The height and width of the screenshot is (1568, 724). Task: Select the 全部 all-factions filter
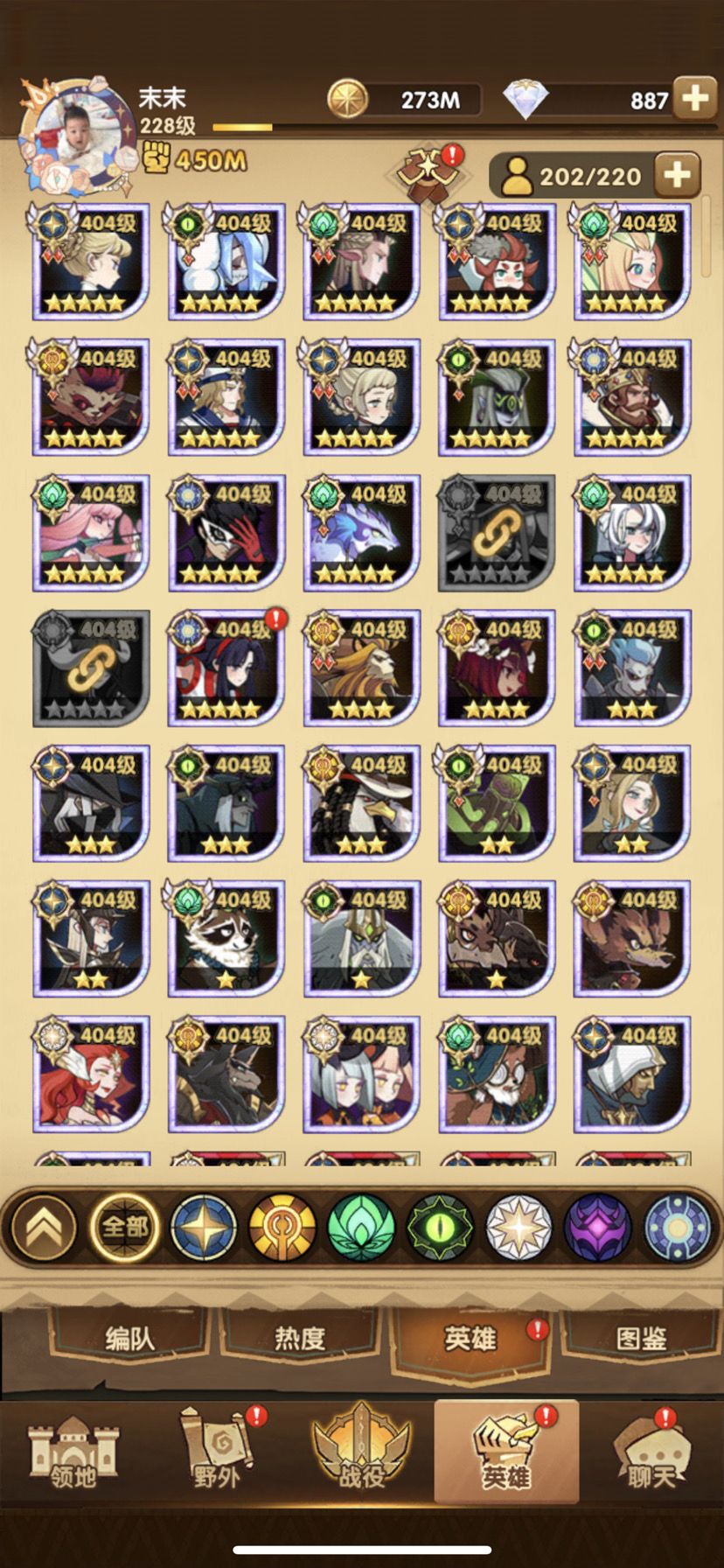click(123, 1227)
